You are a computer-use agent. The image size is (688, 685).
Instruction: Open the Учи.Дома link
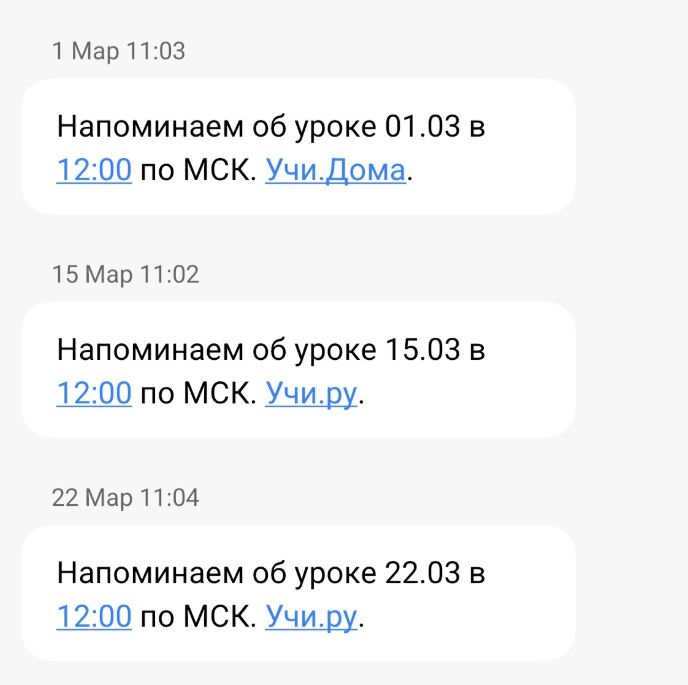click(335, 170)
